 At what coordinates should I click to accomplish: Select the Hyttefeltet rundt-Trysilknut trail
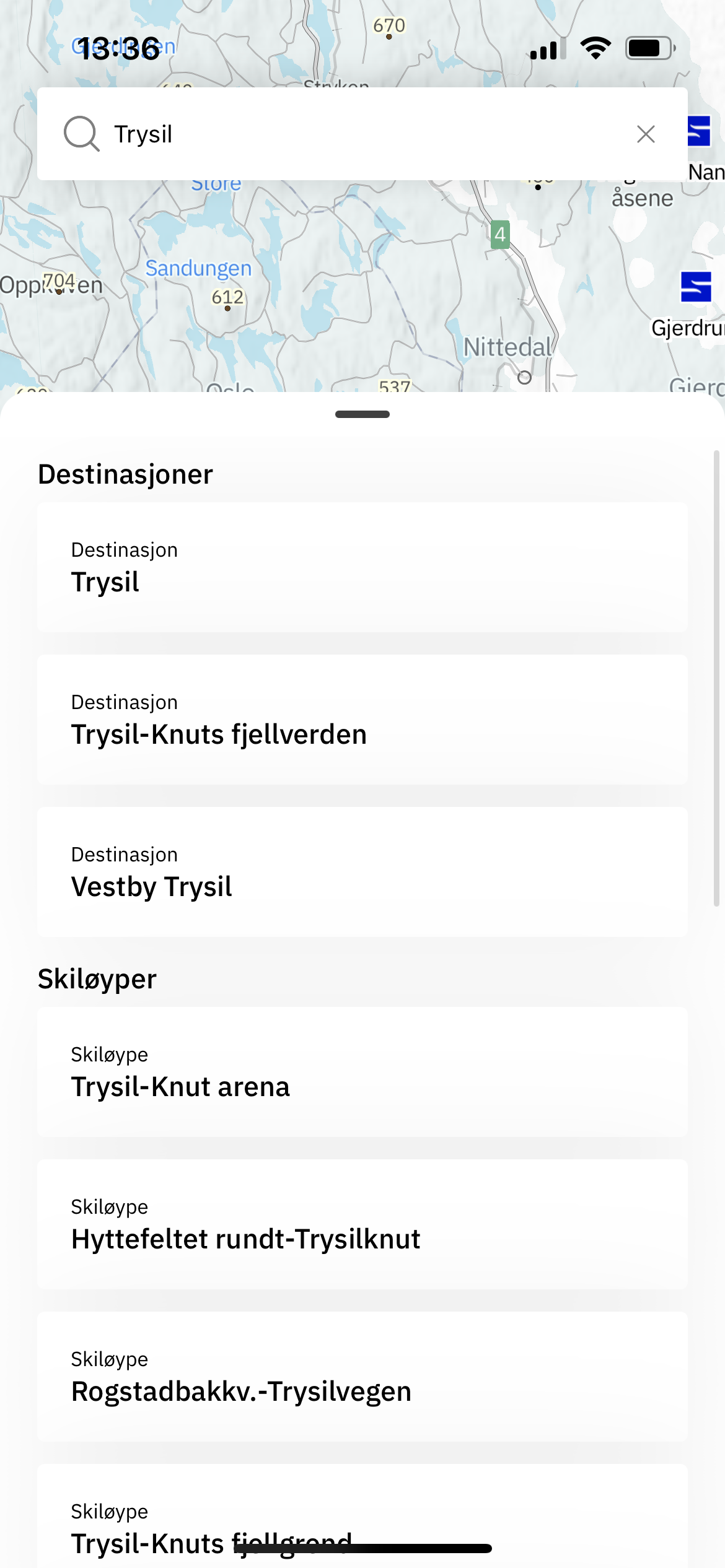pyautogui.click(x=362, y=1225)
